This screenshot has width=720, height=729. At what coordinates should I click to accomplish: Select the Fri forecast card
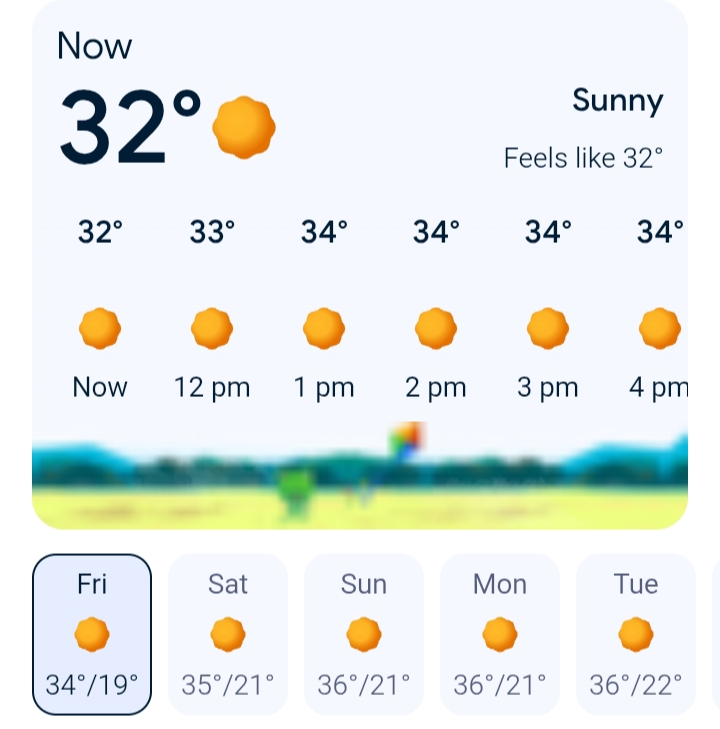(92, 634)
